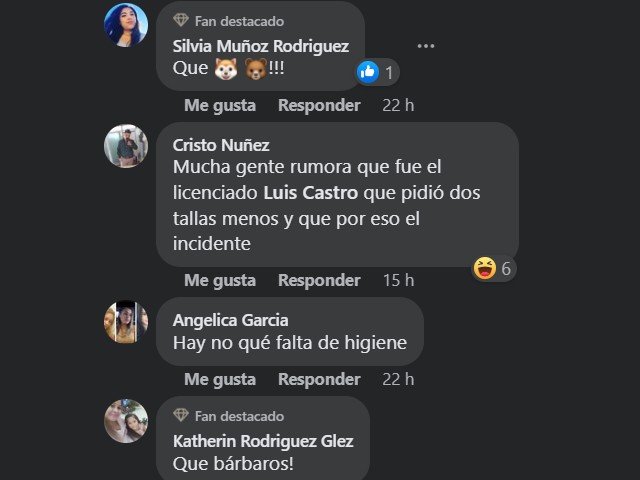Open Katherin Rodriguez Glez's avatar
This screenshot has height=480, width=640.
pos(126,420)
